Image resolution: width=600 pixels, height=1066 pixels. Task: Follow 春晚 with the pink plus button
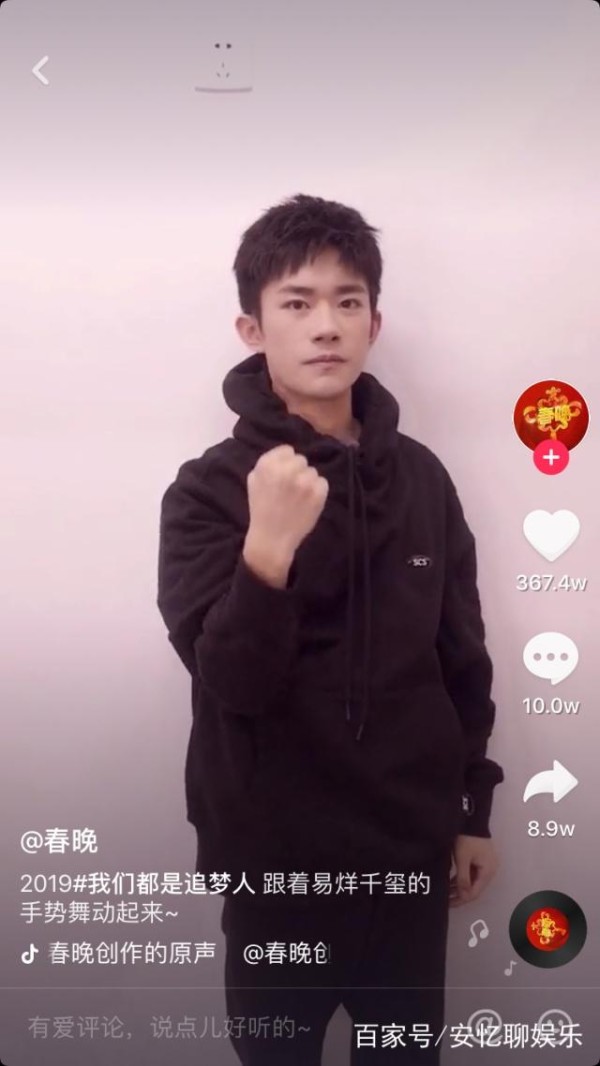point(550,458)
